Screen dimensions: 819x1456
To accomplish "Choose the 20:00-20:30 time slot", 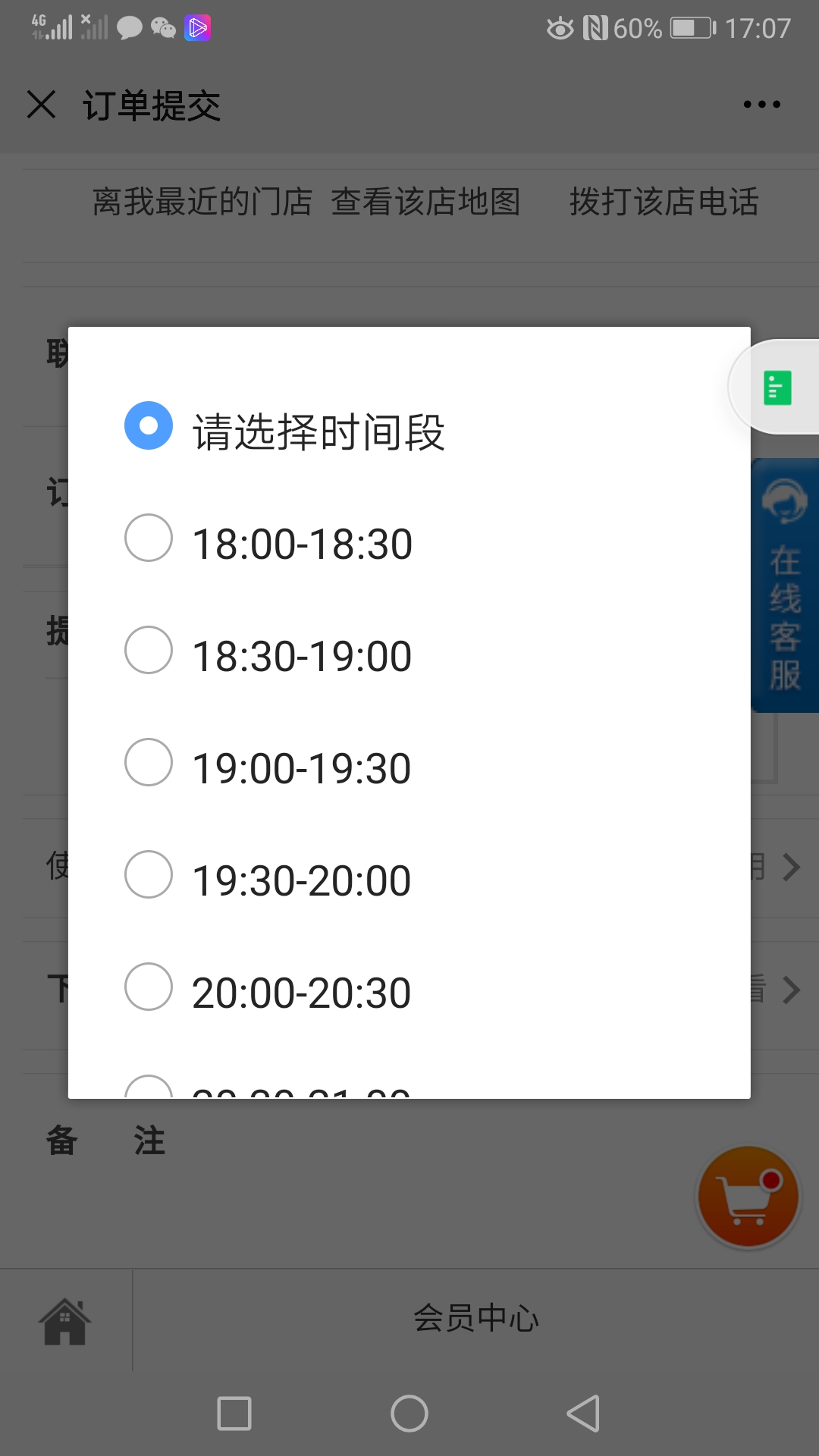I will (409, 993).
